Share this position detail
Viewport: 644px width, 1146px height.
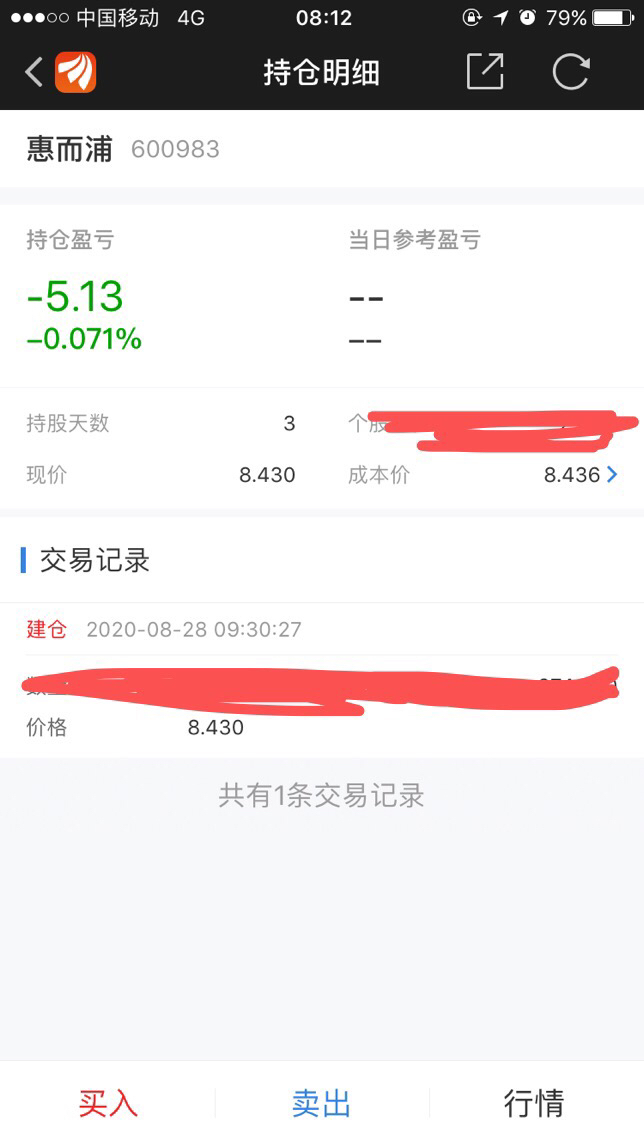485,72
